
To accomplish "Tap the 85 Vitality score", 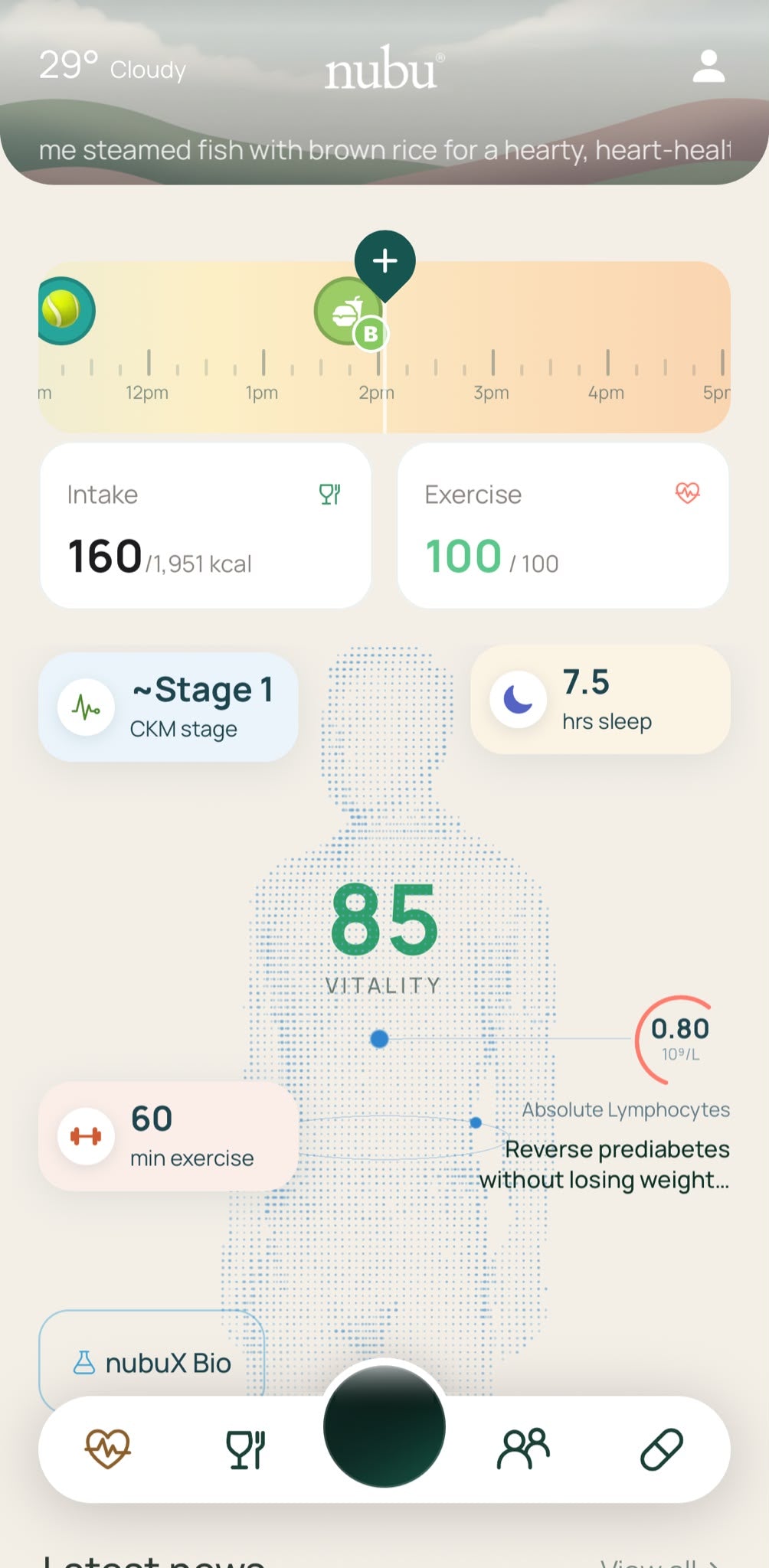I will (384, 936).
